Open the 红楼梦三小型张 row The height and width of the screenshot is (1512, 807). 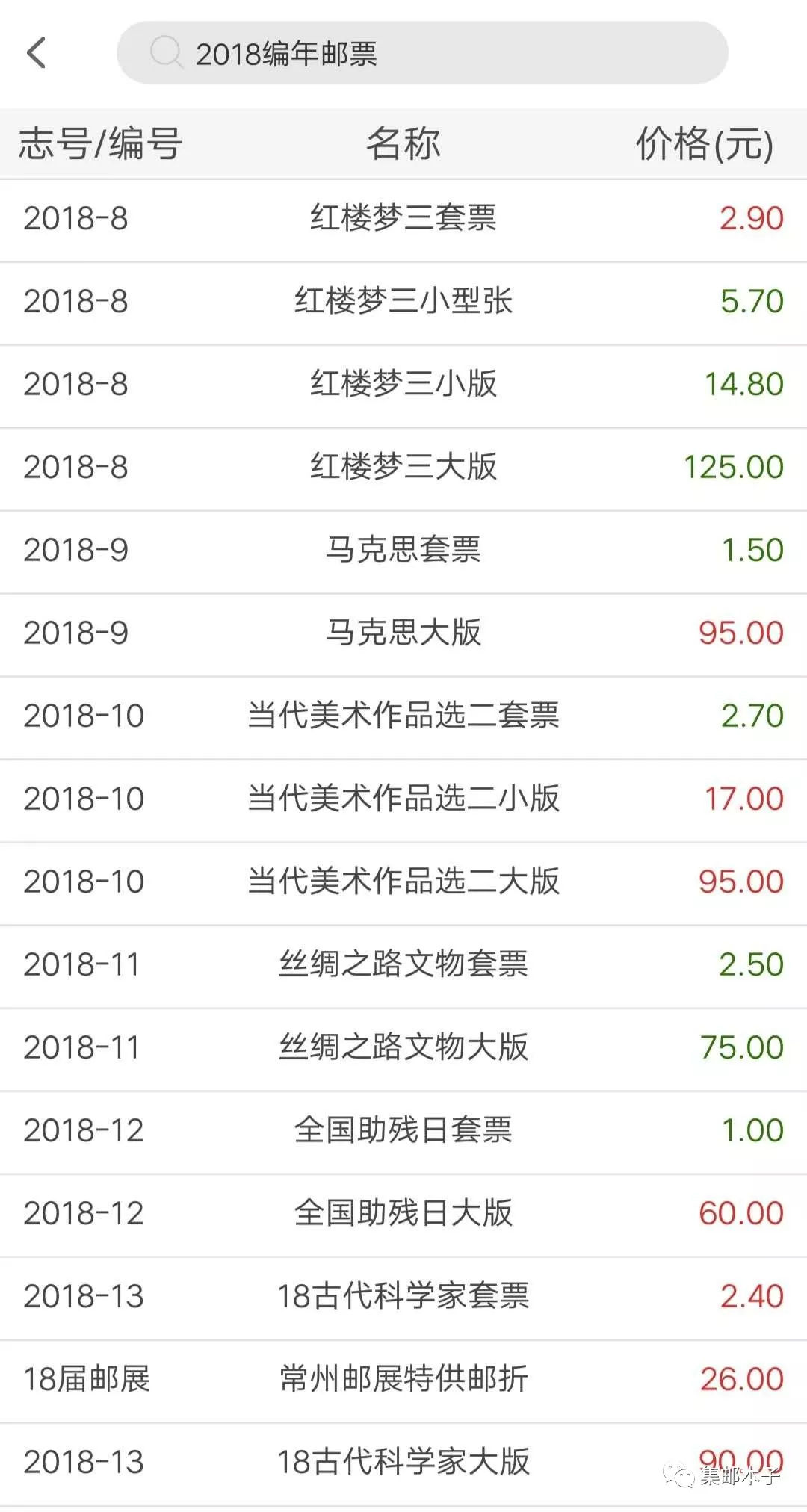[x=403, y=303]
